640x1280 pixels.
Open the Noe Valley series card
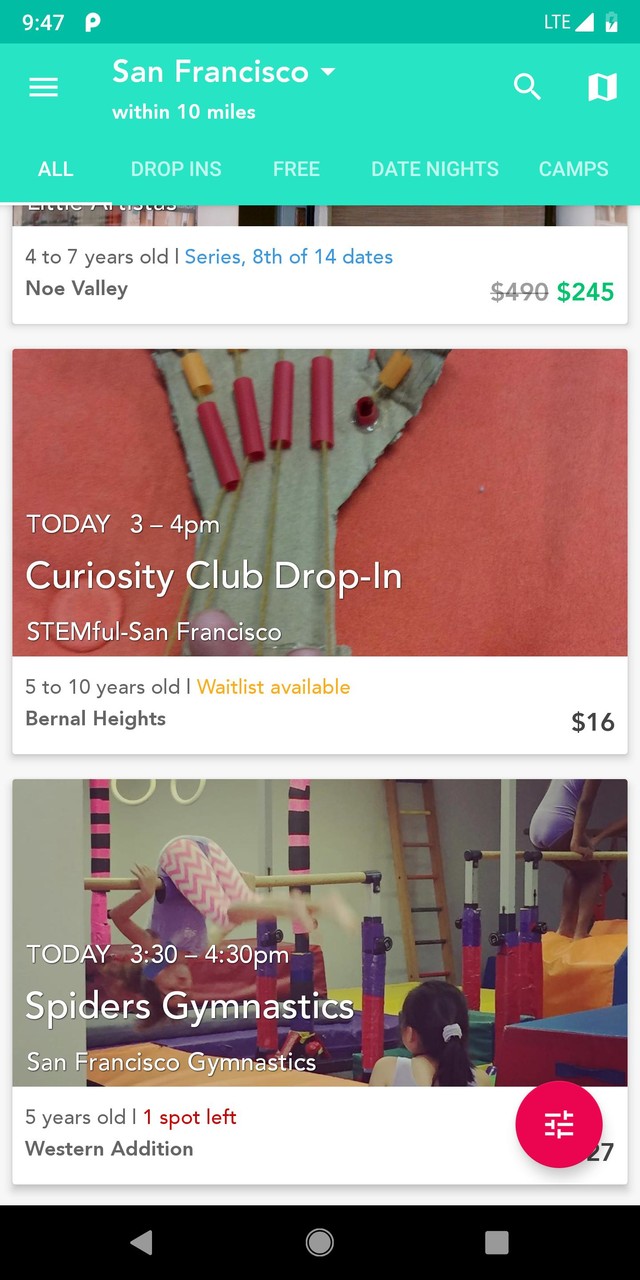(x=320, y=273)
